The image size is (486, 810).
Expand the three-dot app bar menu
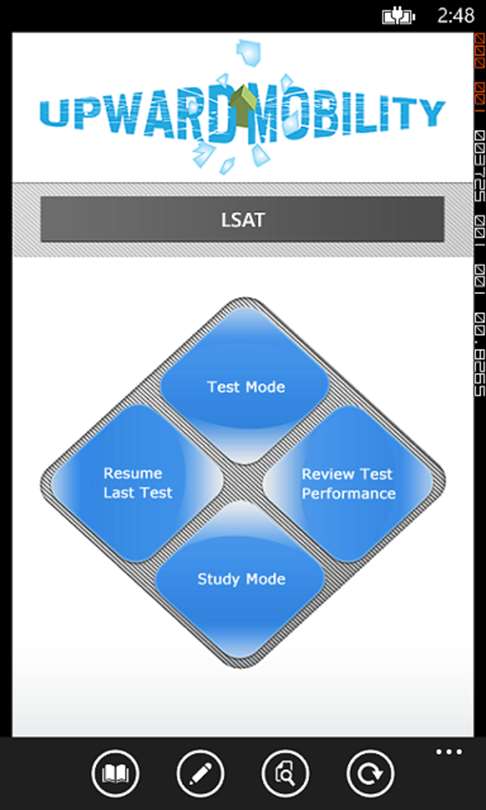pyautogui.click(x=449, y=752)
